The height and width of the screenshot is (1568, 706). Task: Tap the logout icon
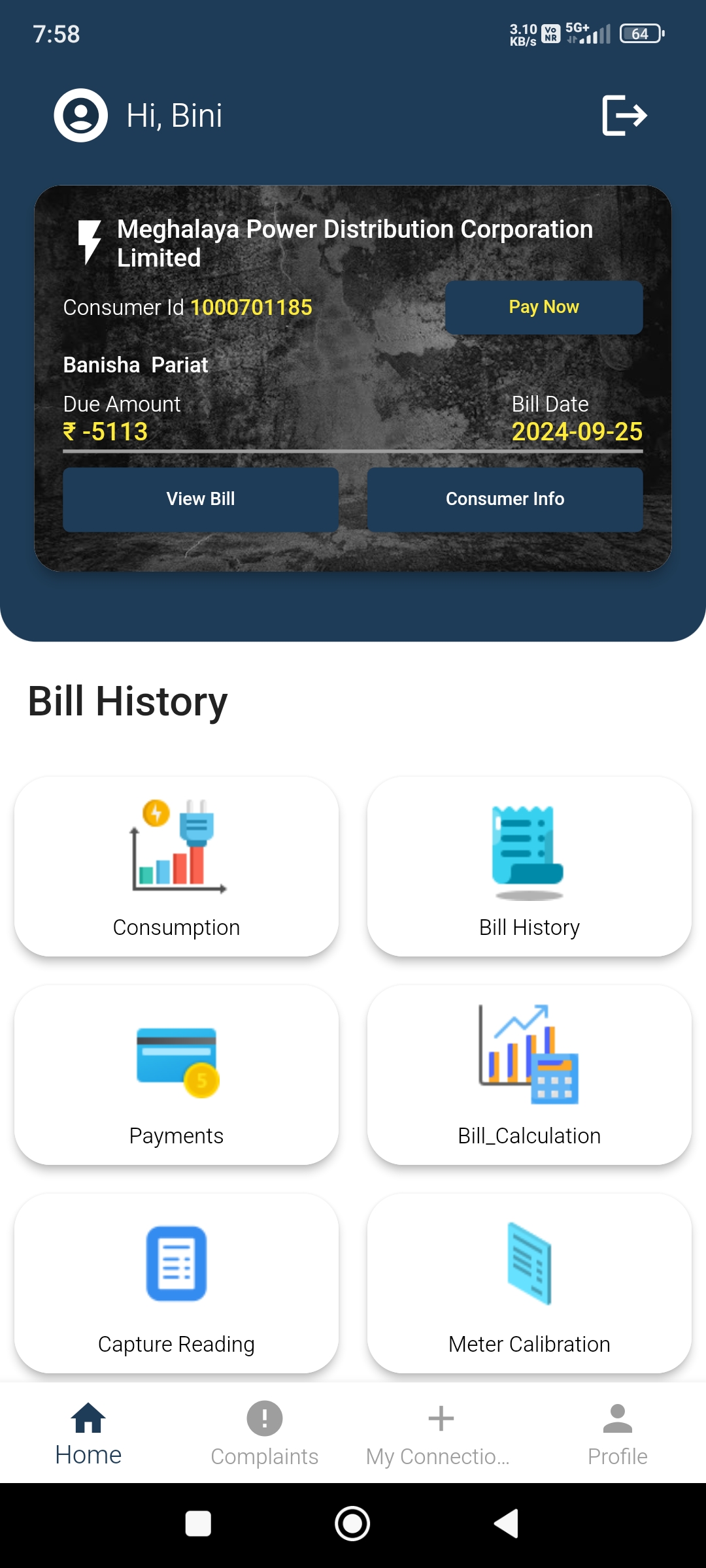[x=624, y=115]
